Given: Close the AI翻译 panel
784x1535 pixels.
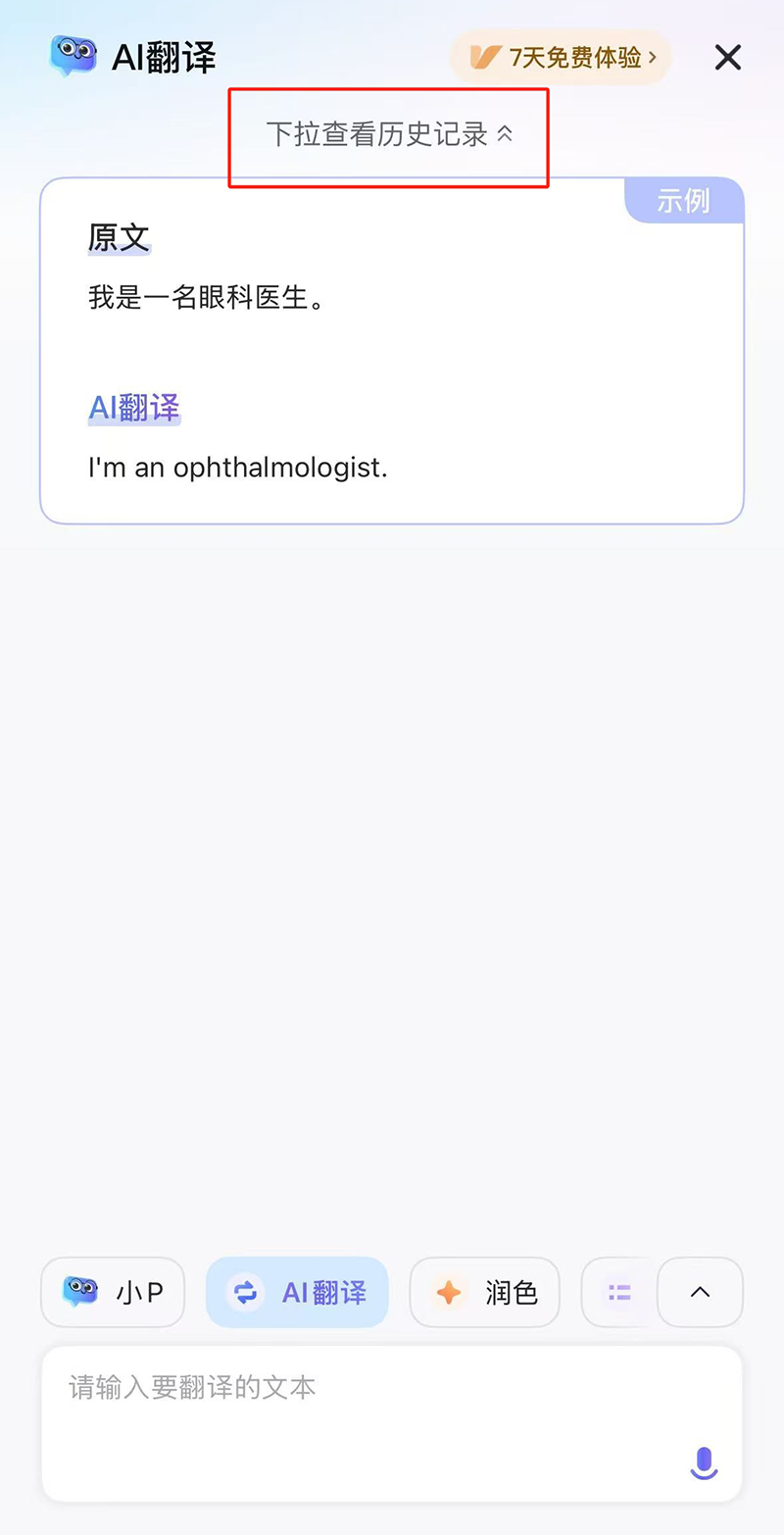Looking at the screenshot, I should (x=727, y=58).
